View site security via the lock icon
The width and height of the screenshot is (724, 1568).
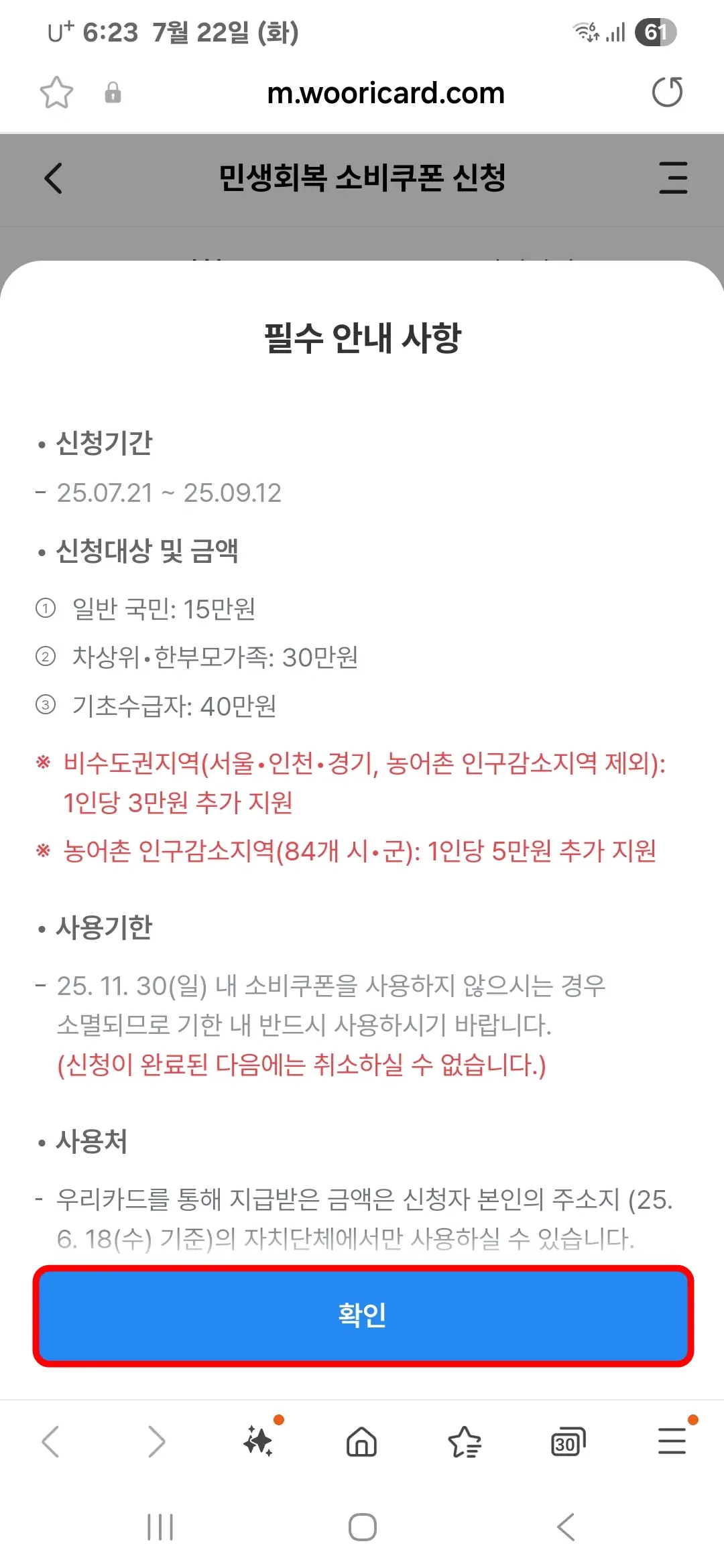113,94
